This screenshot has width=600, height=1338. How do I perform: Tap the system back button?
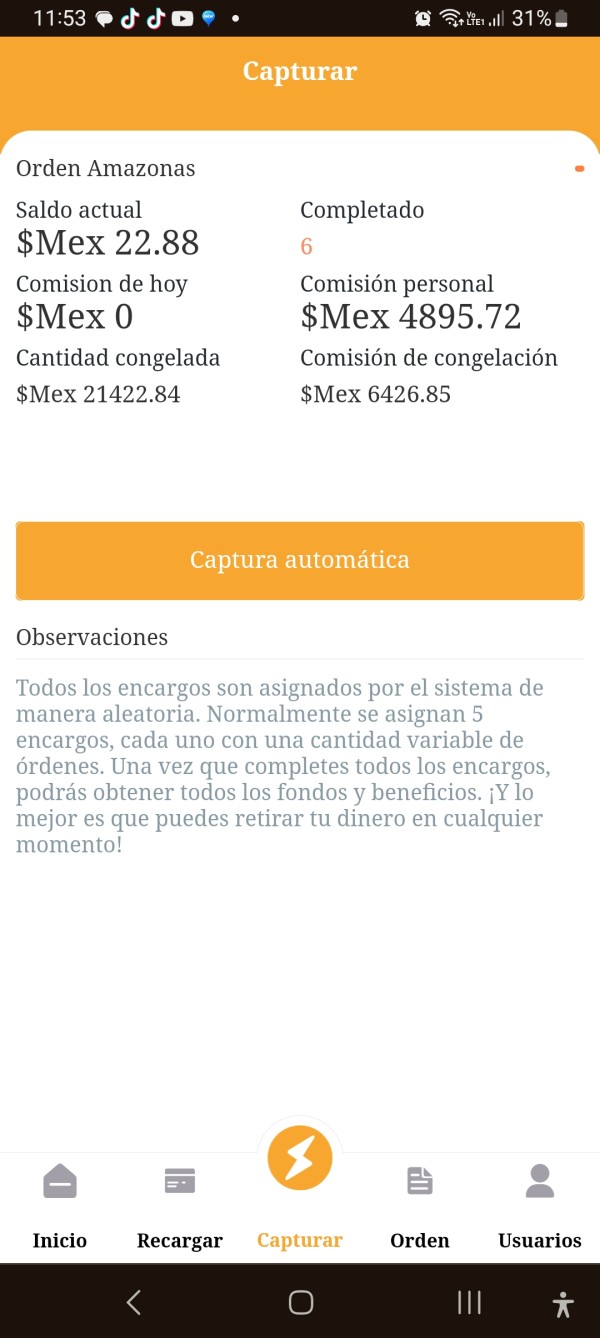tap(134, 1302)
